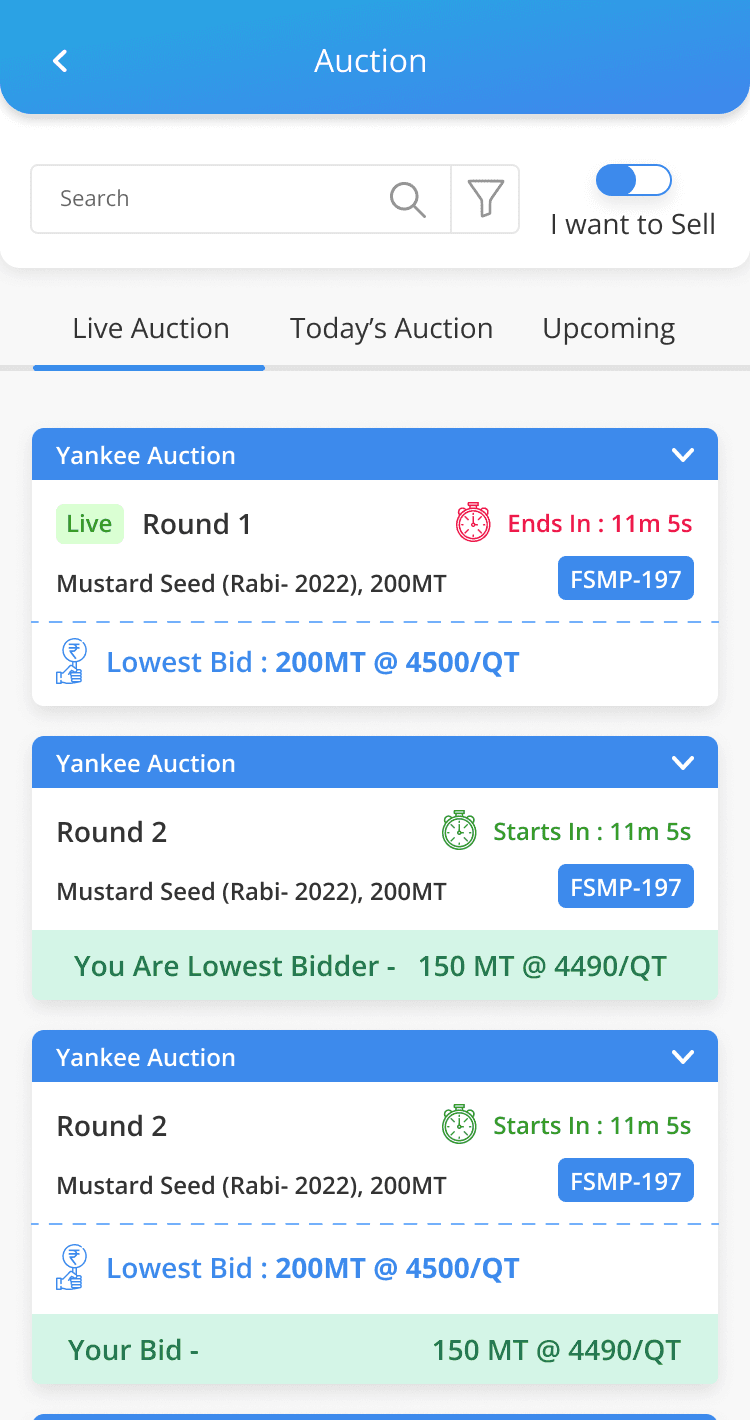Expand the chevron on the Your Bid card
Image resolution: width=750 pixels, height=1420 pixels.
pos(683,1058)
